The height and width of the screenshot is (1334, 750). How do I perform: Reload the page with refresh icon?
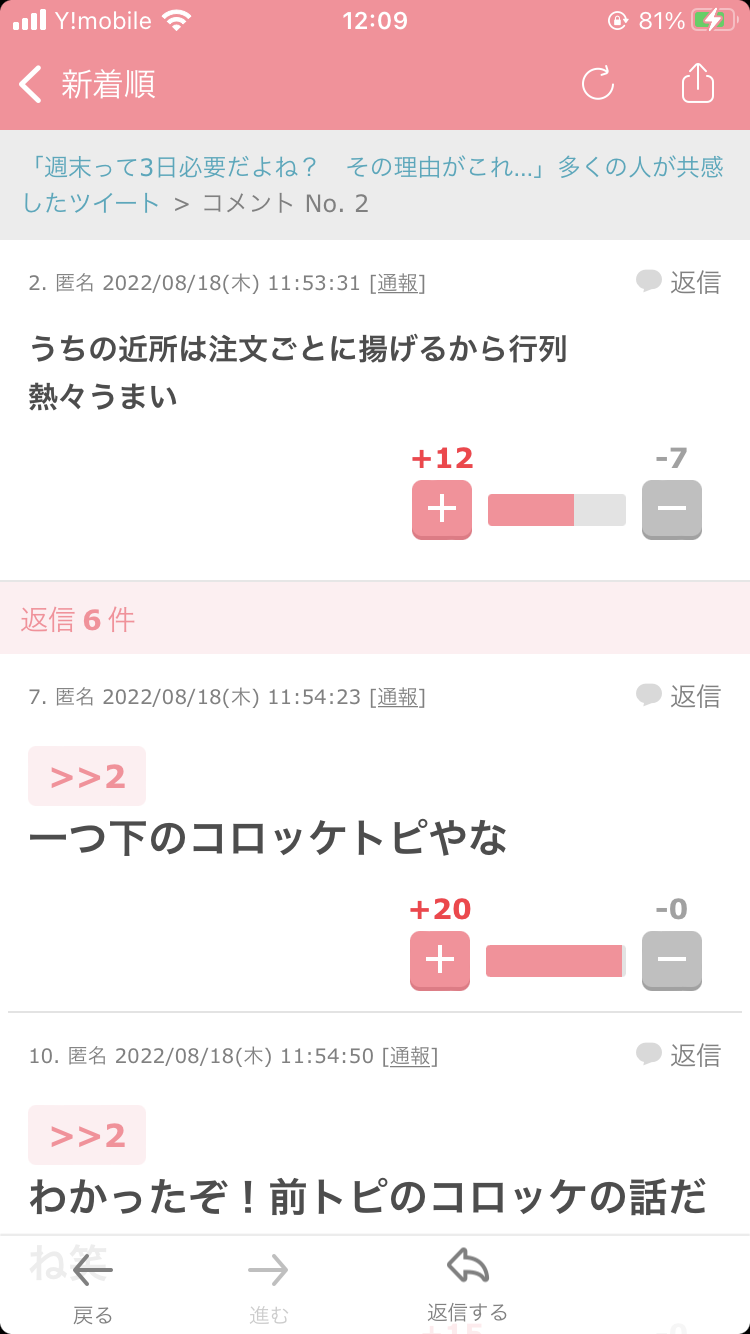point(598,84)
